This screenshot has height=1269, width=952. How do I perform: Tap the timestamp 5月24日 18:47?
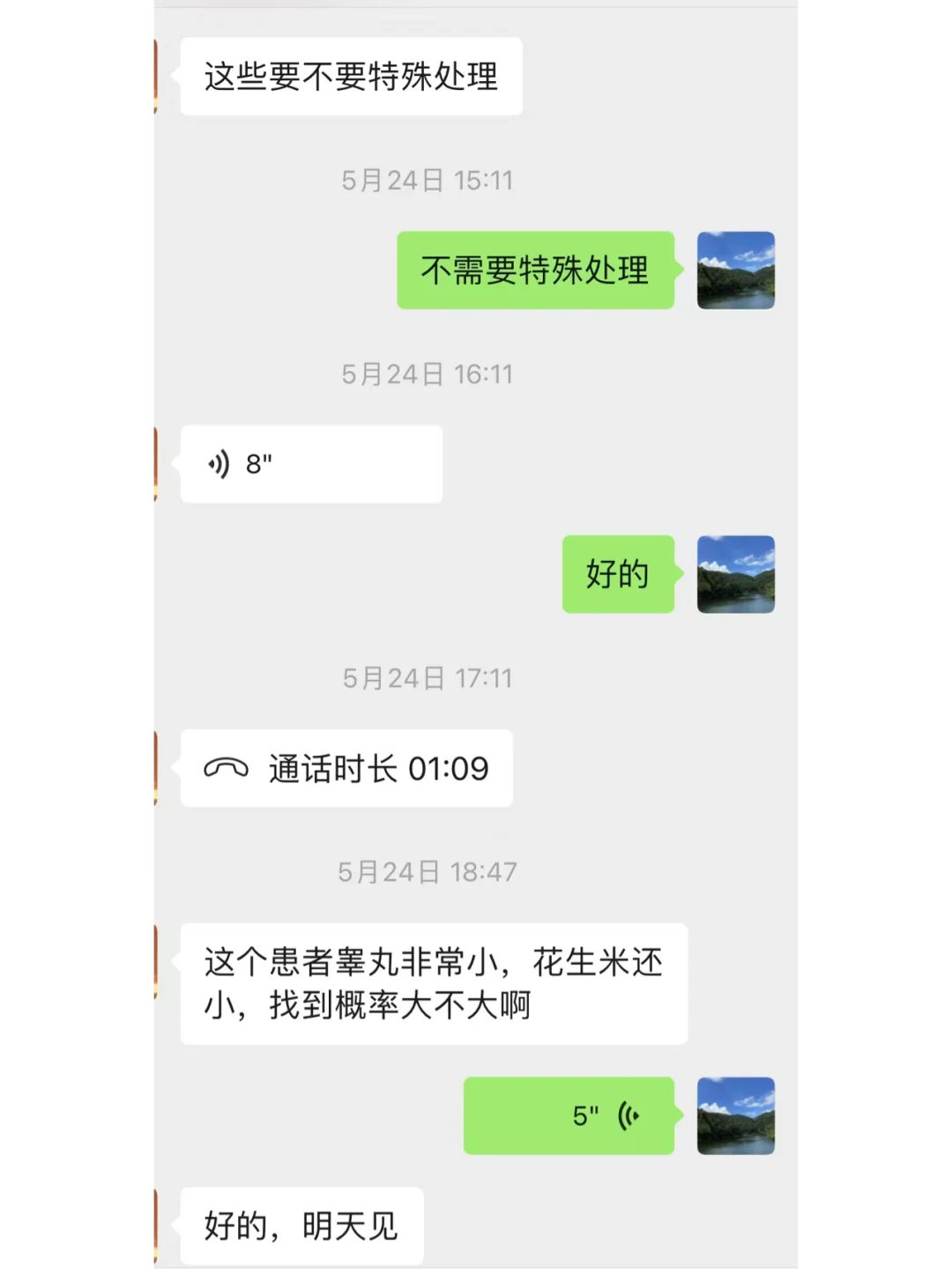click(427, 871)
